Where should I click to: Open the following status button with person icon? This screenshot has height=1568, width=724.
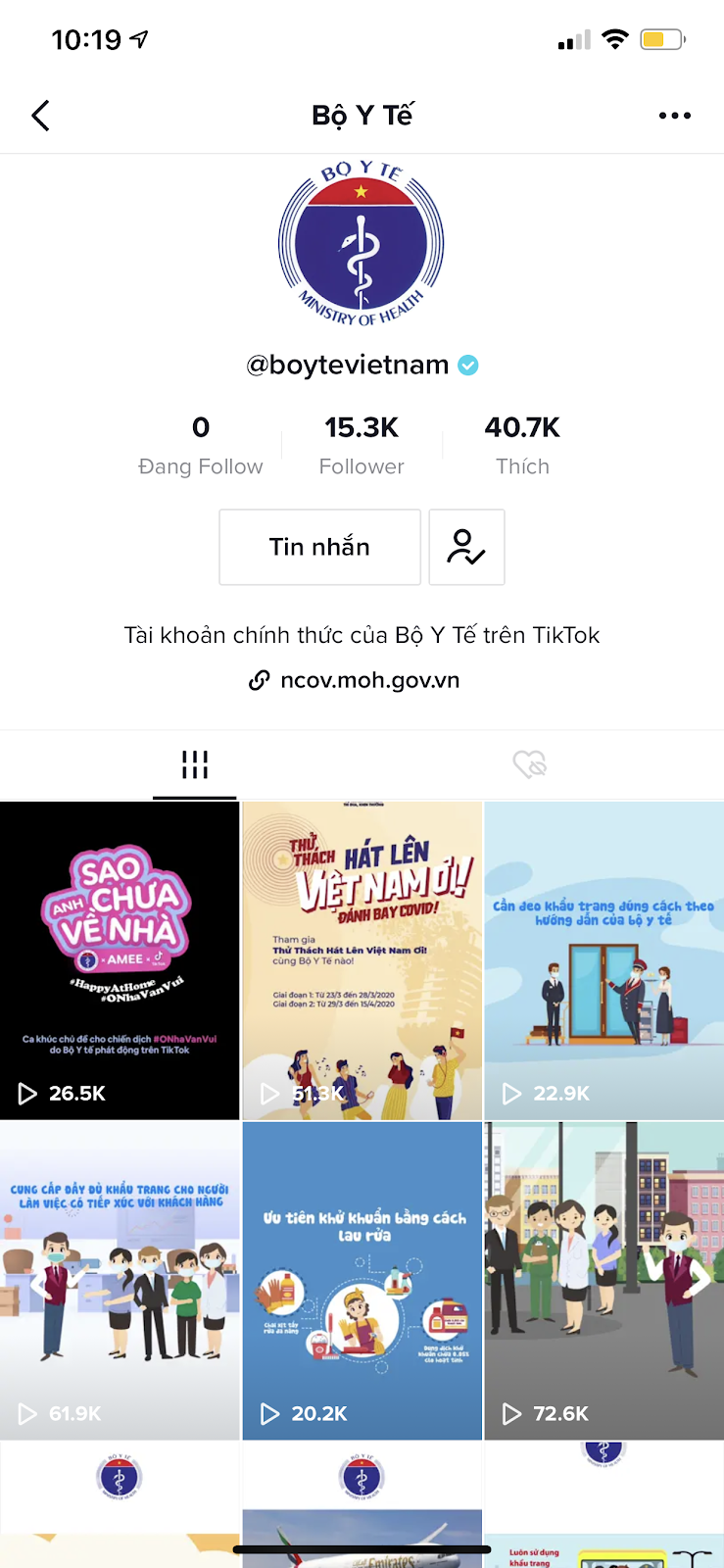click(466, 547)
